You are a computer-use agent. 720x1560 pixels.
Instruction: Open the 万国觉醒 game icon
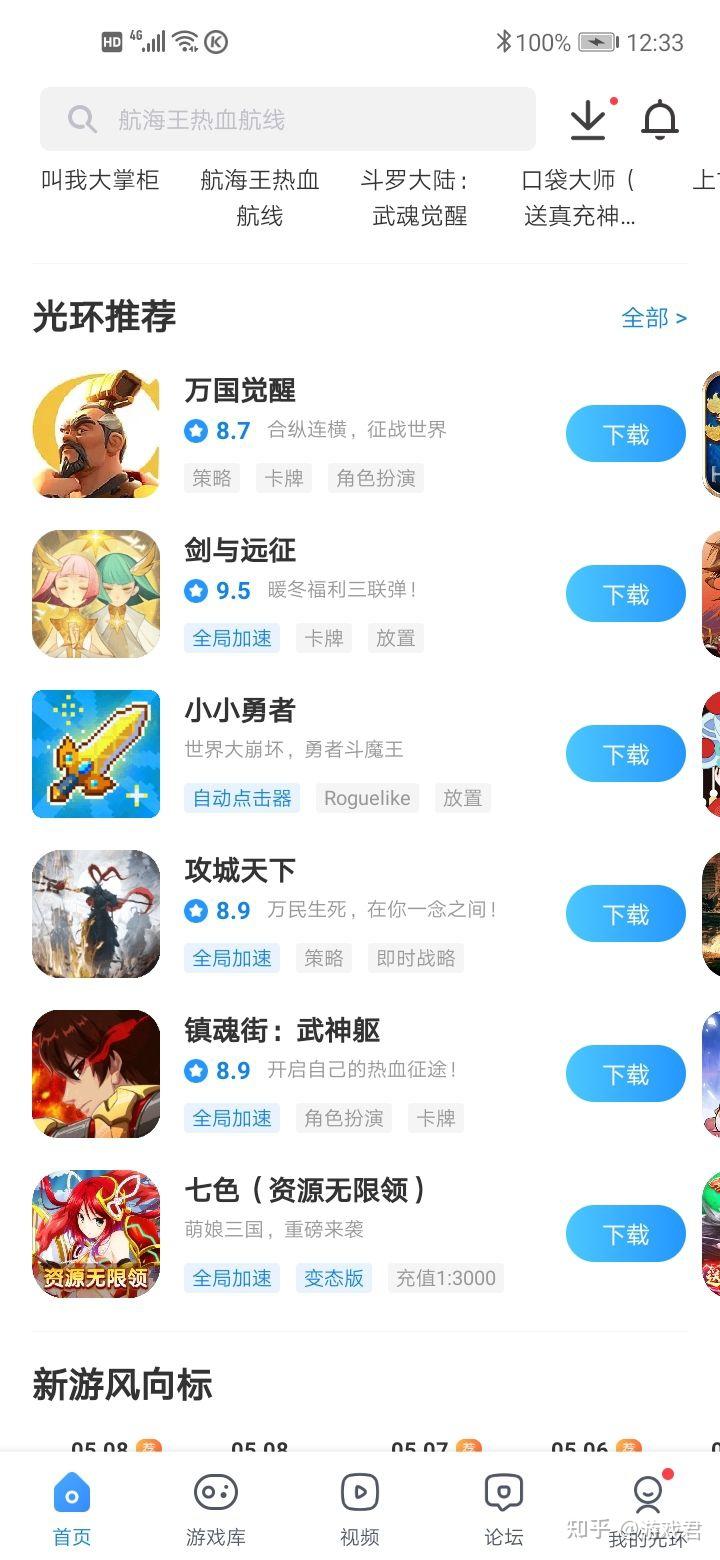tap(96, 434)
